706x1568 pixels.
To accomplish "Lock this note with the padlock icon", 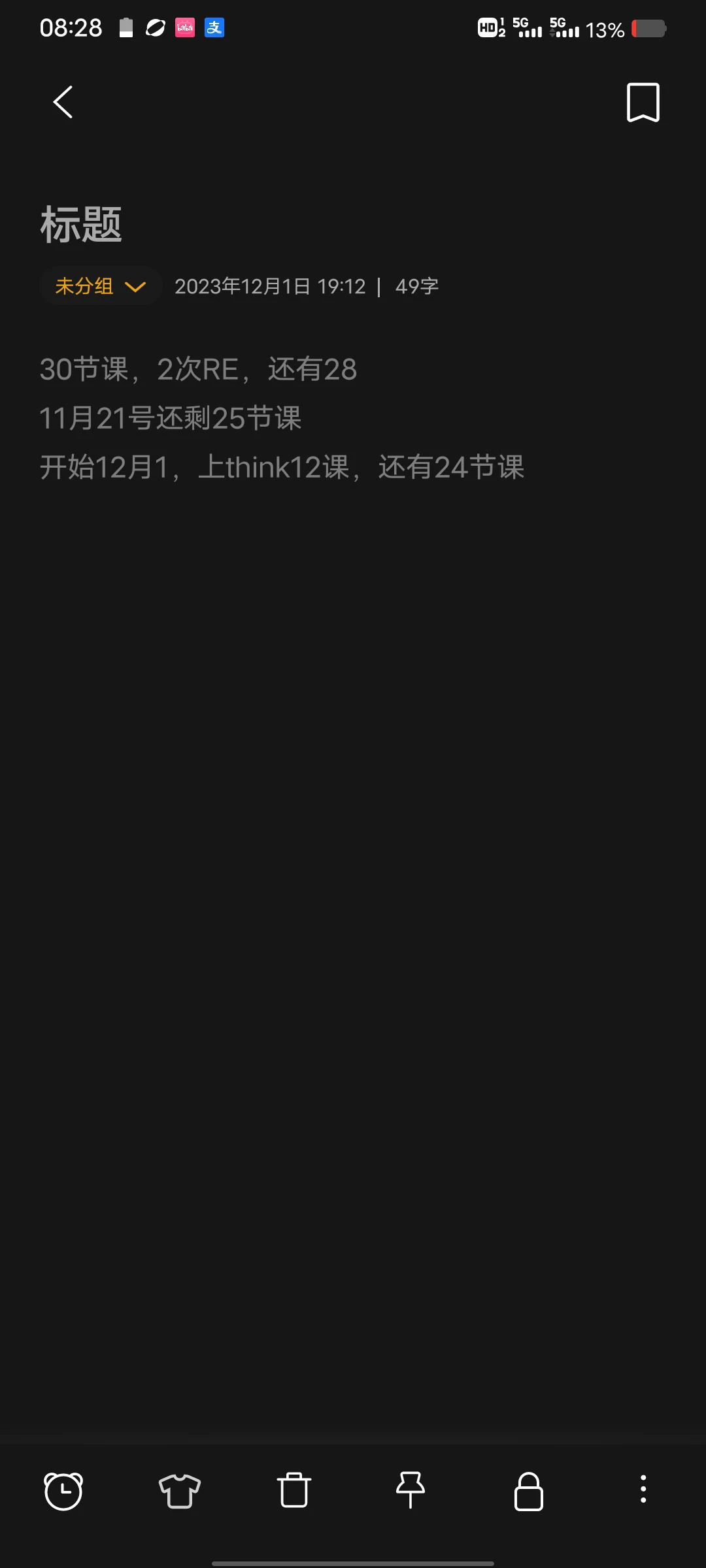I will (x=528, y=1492).
